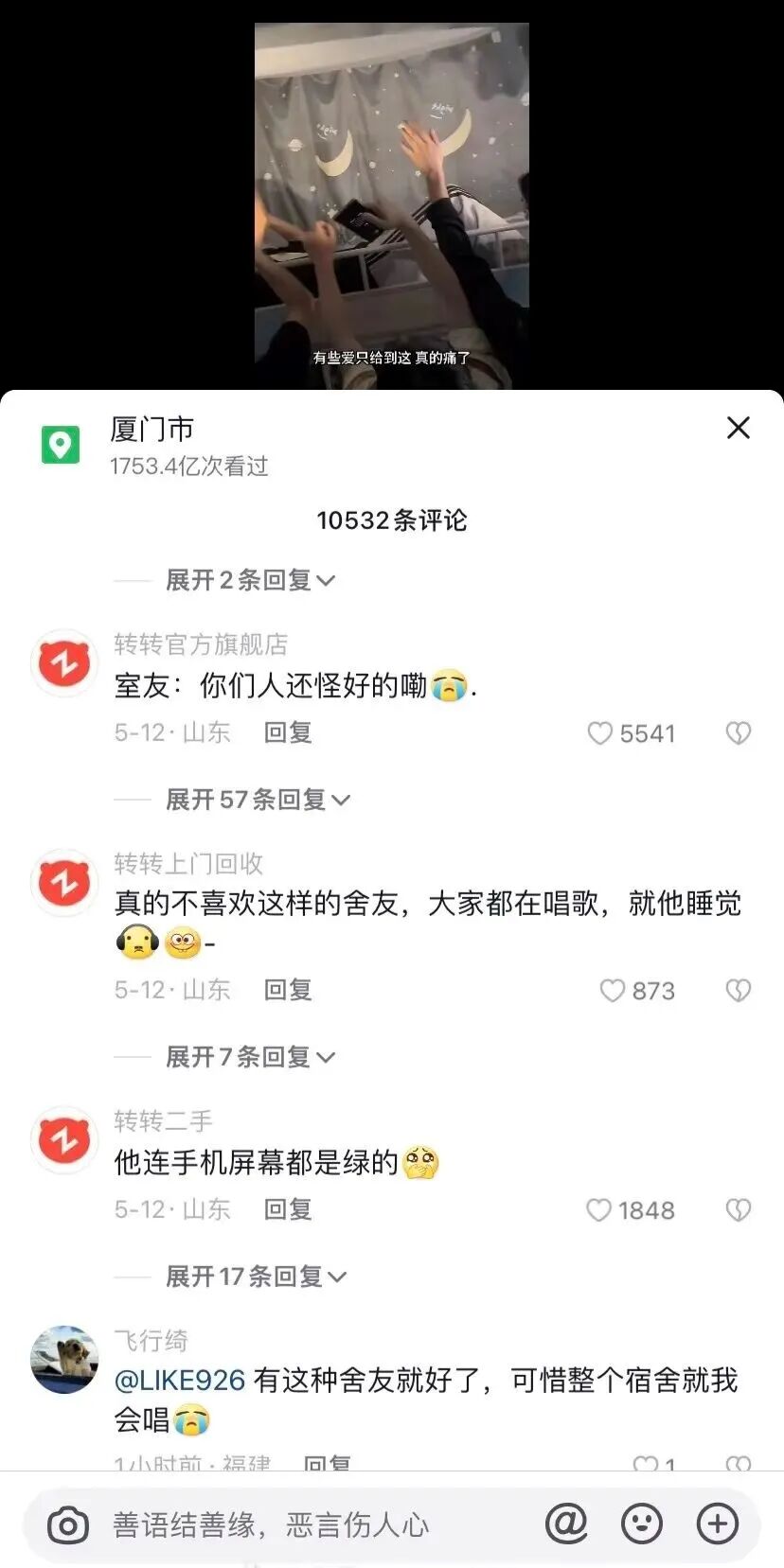
Task: Expand the 7 replies
Action: (250, 1057)
